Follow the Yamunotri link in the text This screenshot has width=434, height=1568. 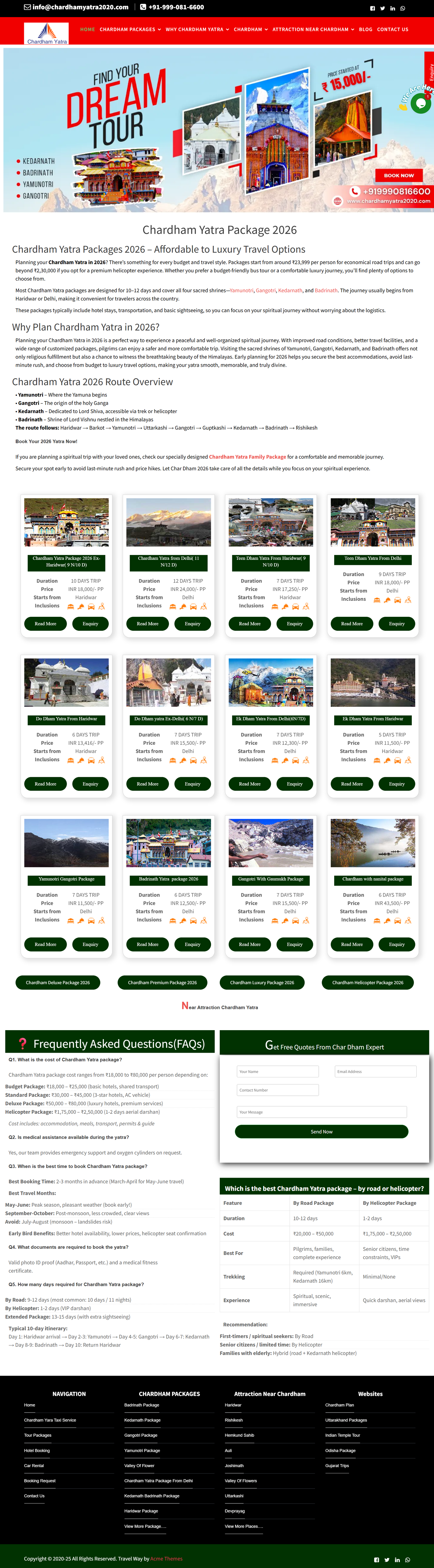coord(241,290)
